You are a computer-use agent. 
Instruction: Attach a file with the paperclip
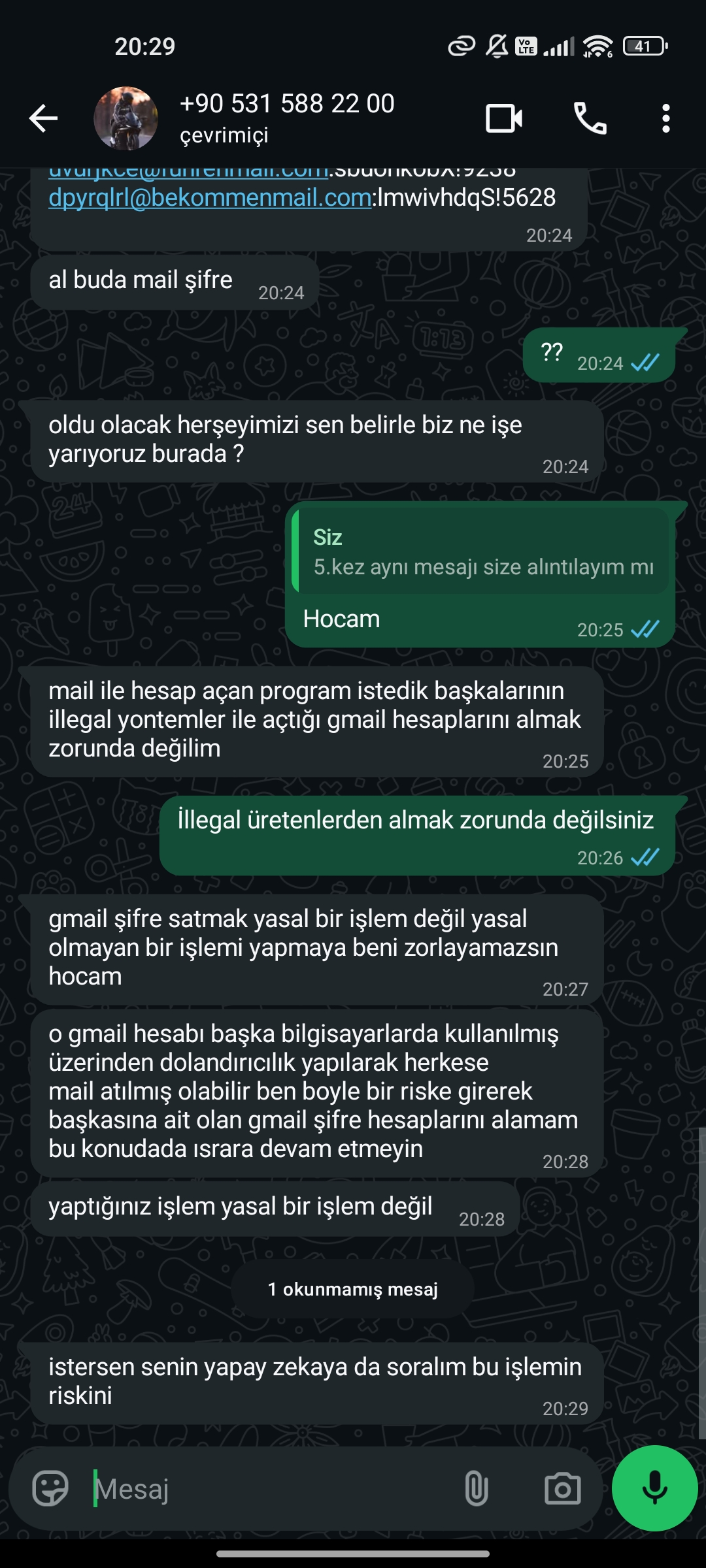pyautogui.click(x=476, y=1488)
